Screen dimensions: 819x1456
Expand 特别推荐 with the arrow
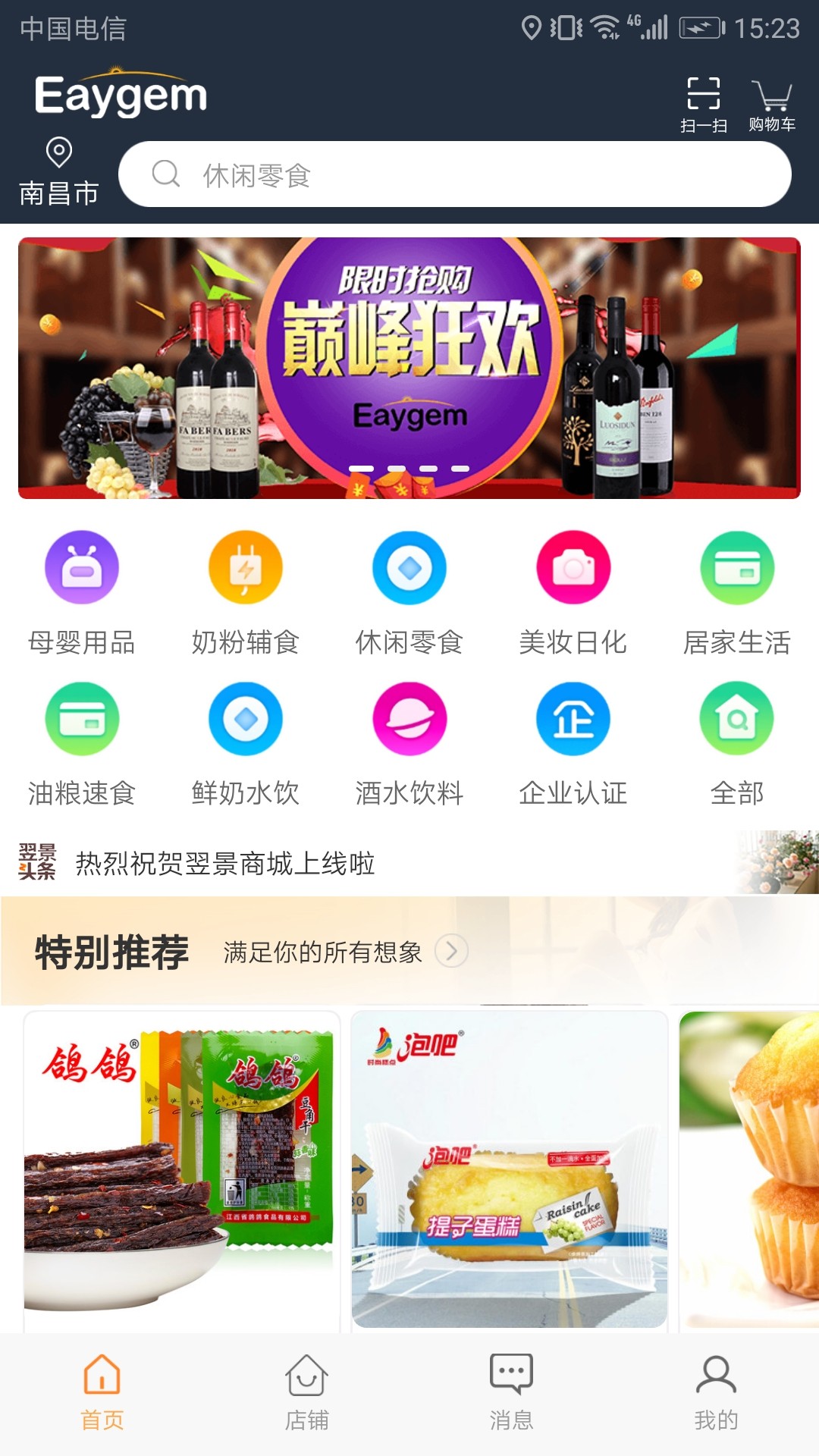click(451, 951)
